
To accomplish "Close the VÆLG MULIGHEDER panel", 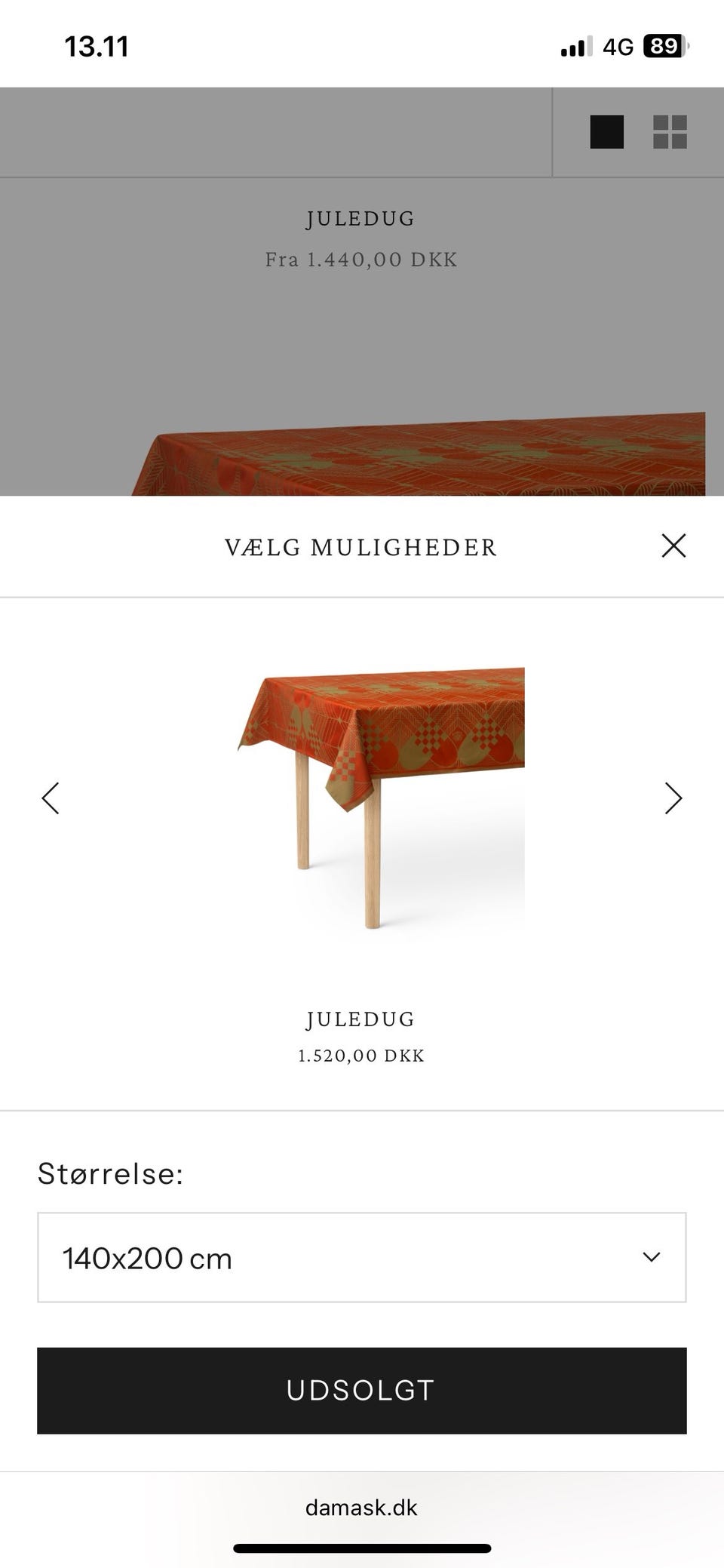I will coord(673,546).
